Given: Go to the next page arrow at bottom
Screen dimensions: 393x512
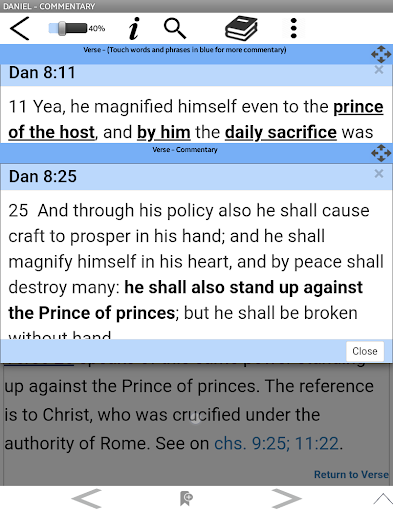Looking at the screenshot, I should 287,498.
